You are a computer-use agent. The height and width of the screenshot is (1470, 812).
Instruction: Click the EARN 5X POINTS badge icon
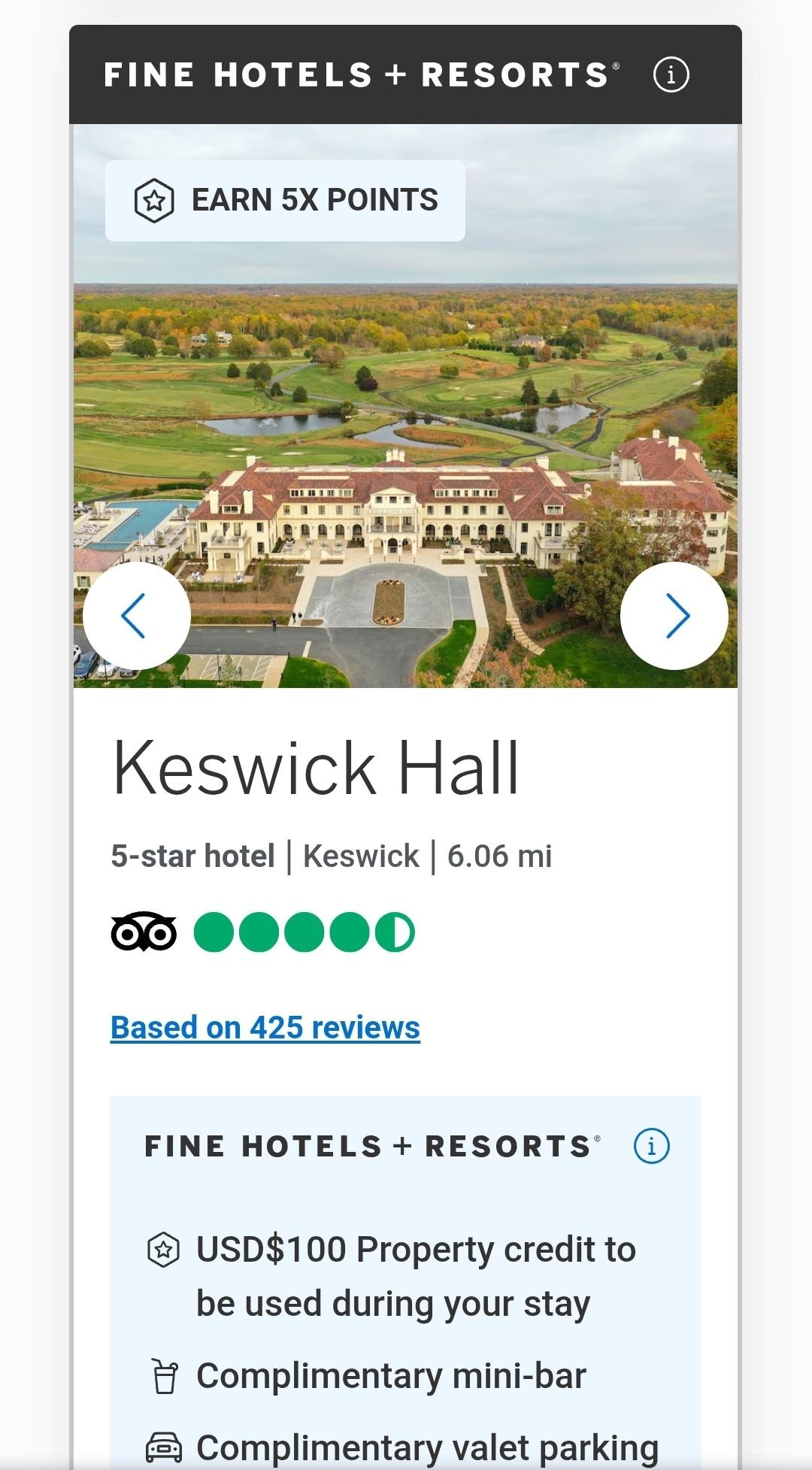153,200
